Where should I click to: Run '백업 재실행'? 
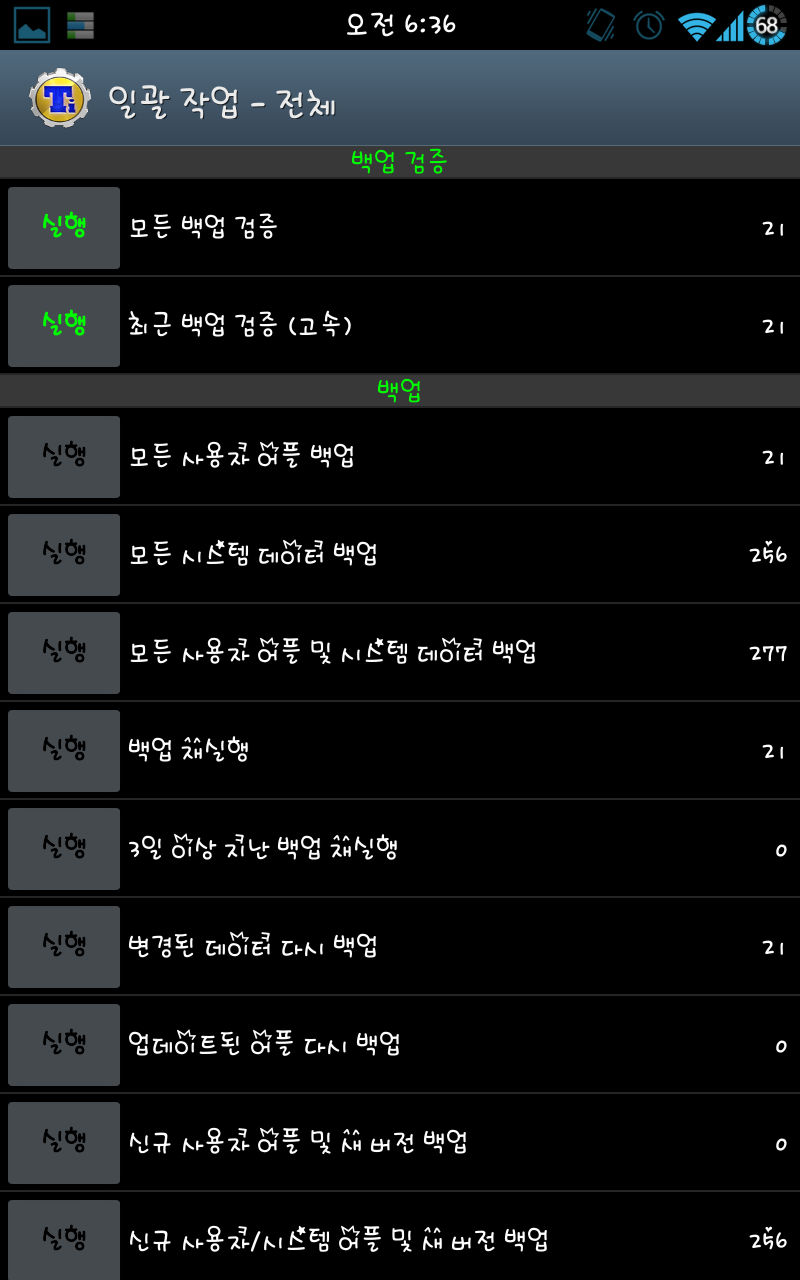[64, 751]
